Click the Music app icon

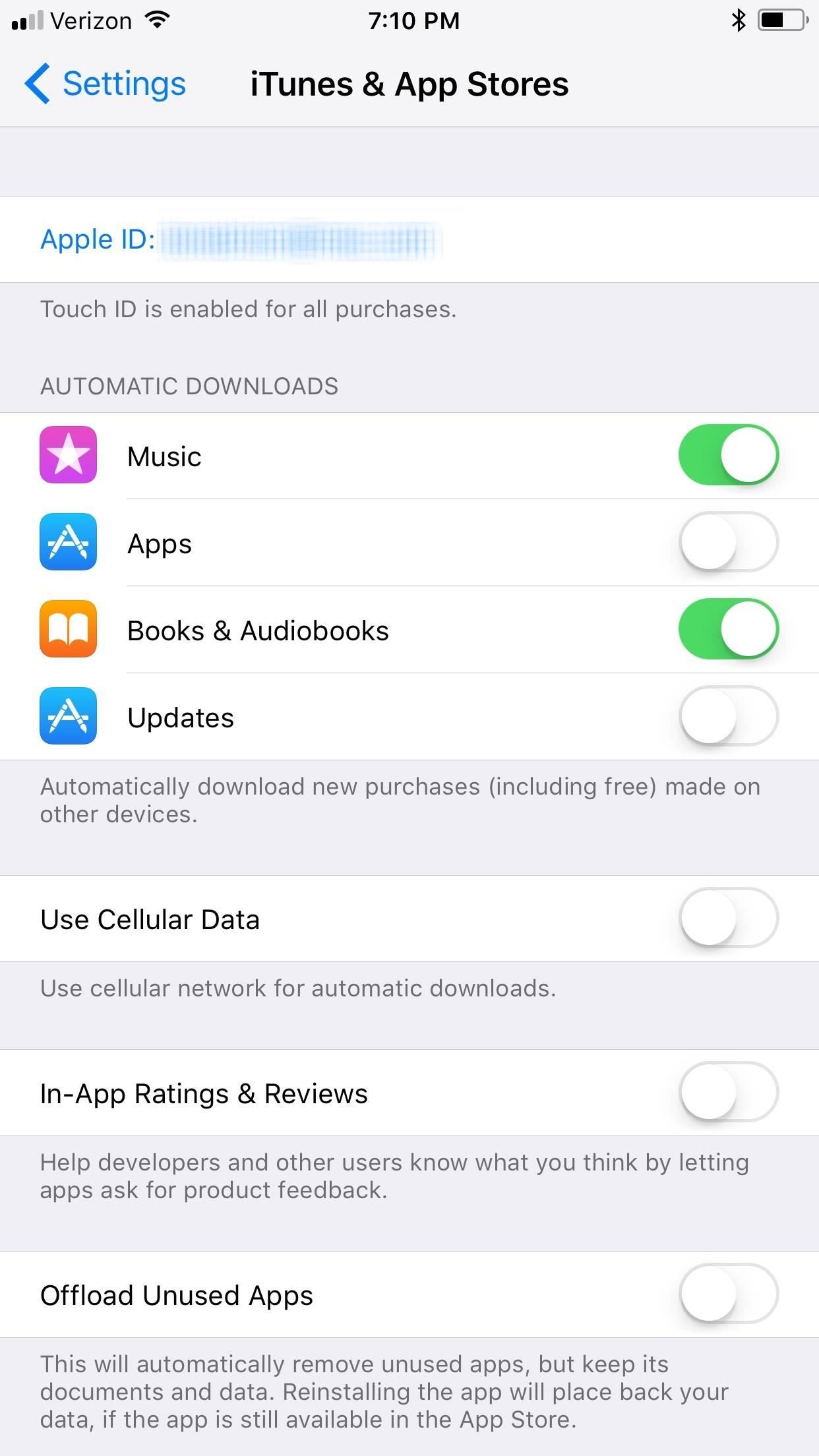click(x=69, y=455)
